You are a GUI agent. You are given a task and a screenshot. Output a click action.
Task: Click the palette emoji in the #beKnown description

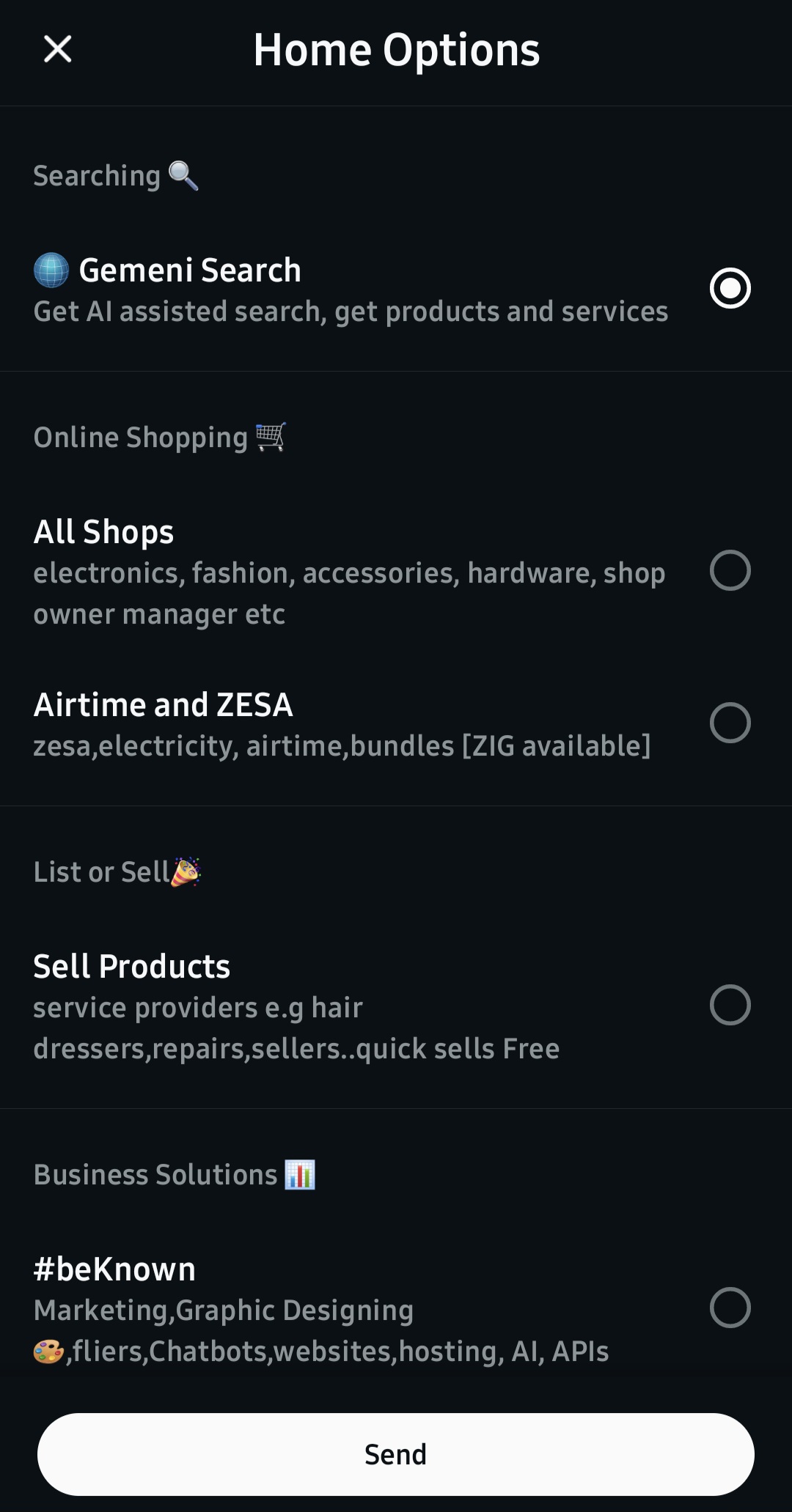click(x=48, y=1350)
